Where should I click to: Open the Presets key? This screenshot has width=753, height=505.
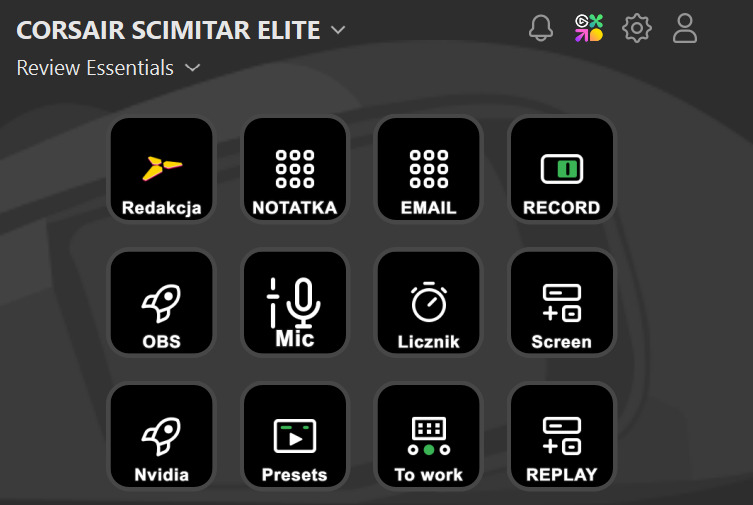coord(295,436)
